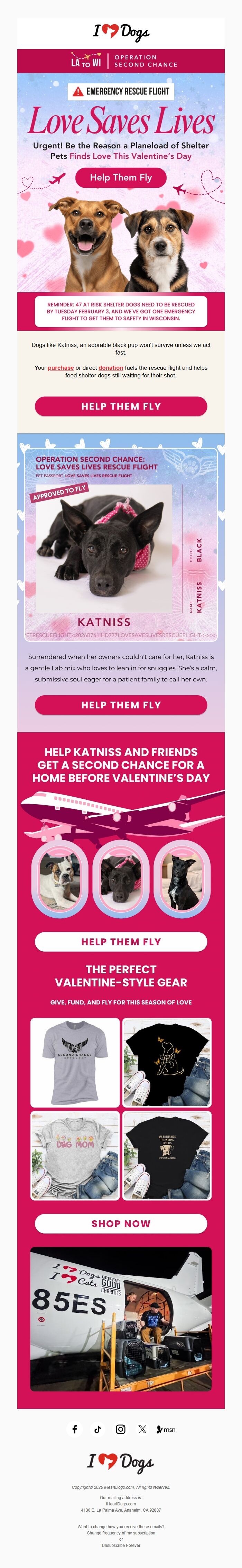This screenshot has height=1568, width=242.
Task: Tap the white Help Them Fly button
Action: tap(120, 942)
